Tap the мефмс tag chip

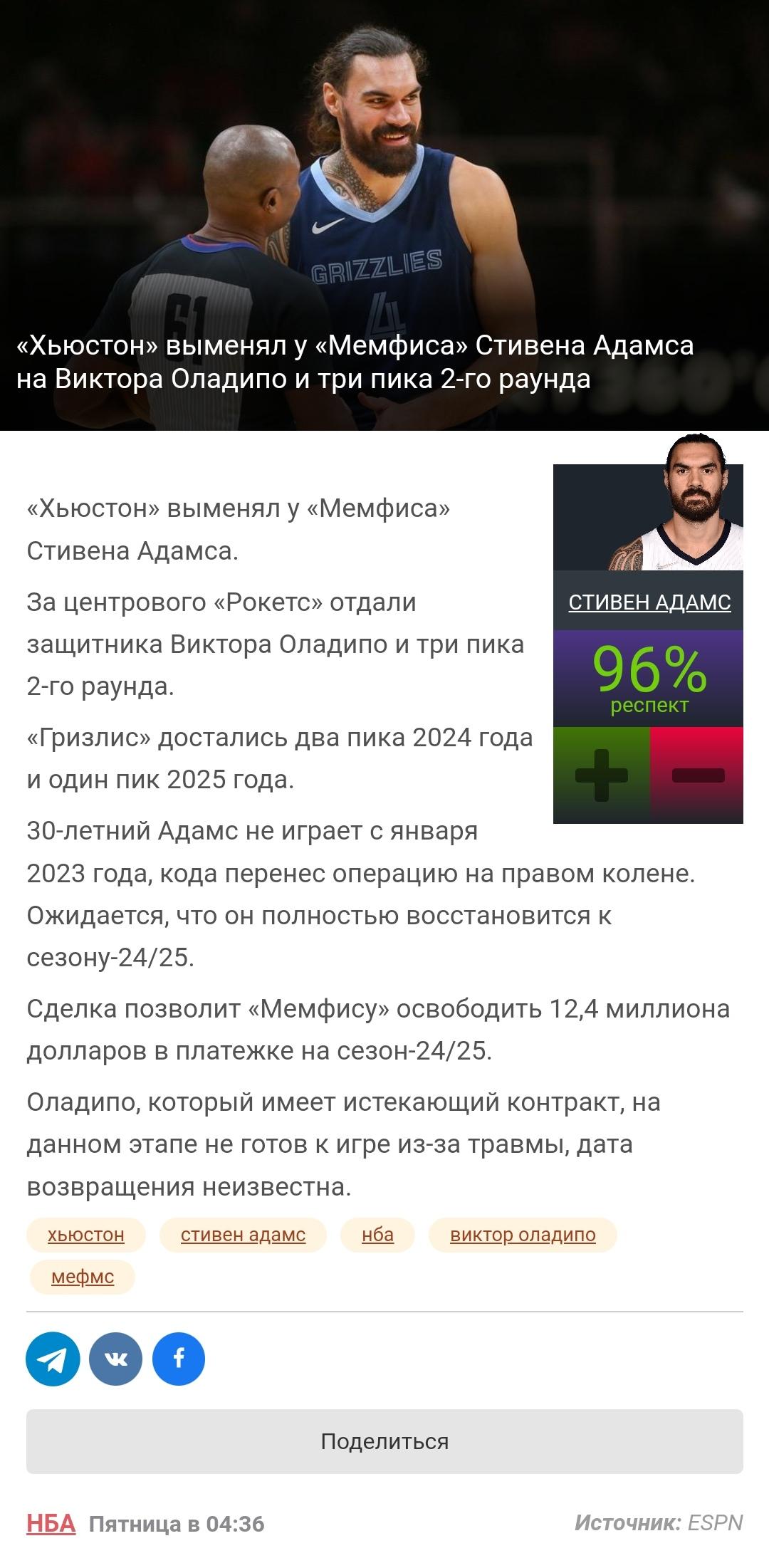coord(83,1277)
